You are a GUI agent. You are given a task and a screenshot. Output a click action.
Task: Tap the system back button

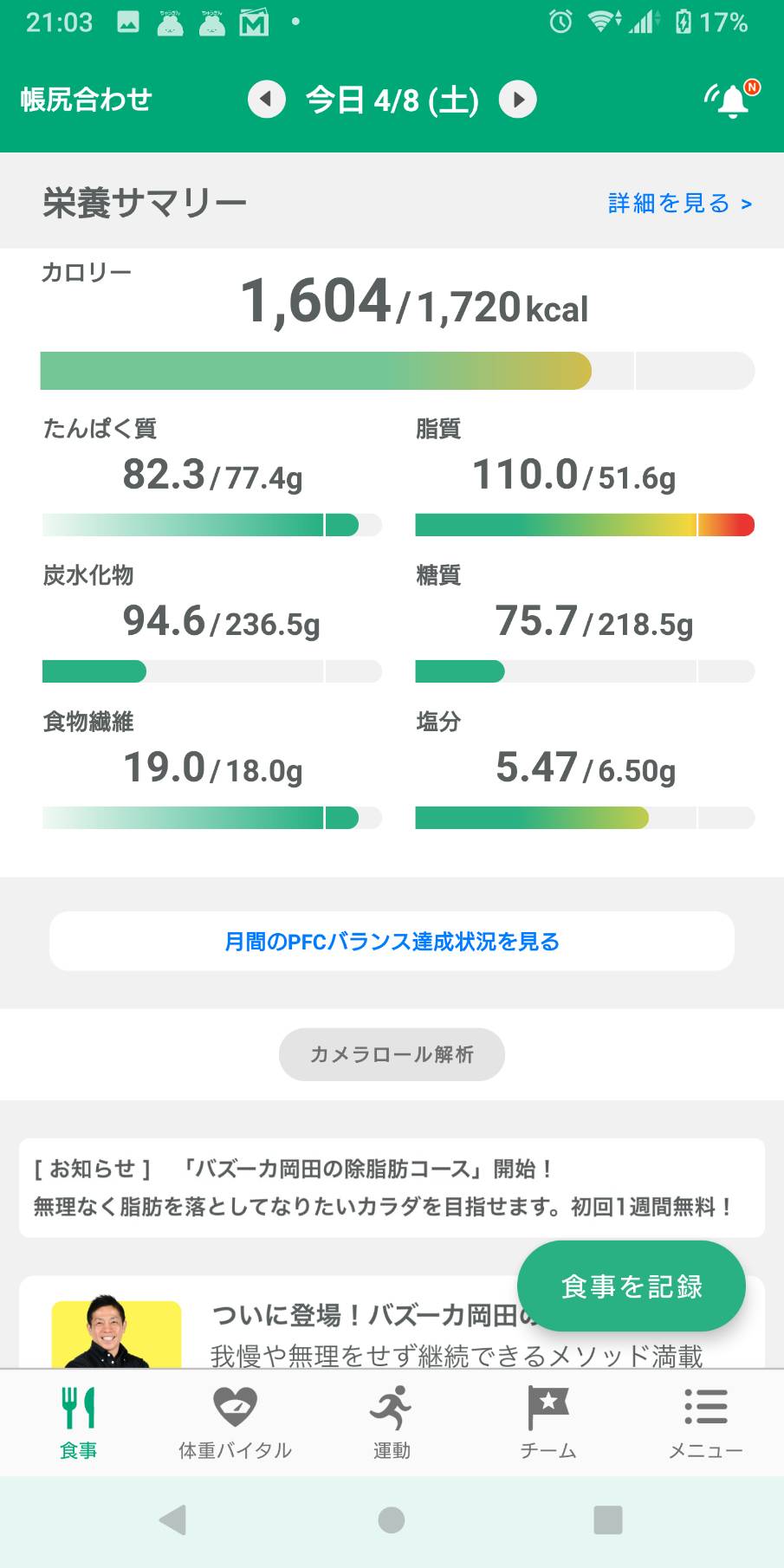(x=173, y=1519)
